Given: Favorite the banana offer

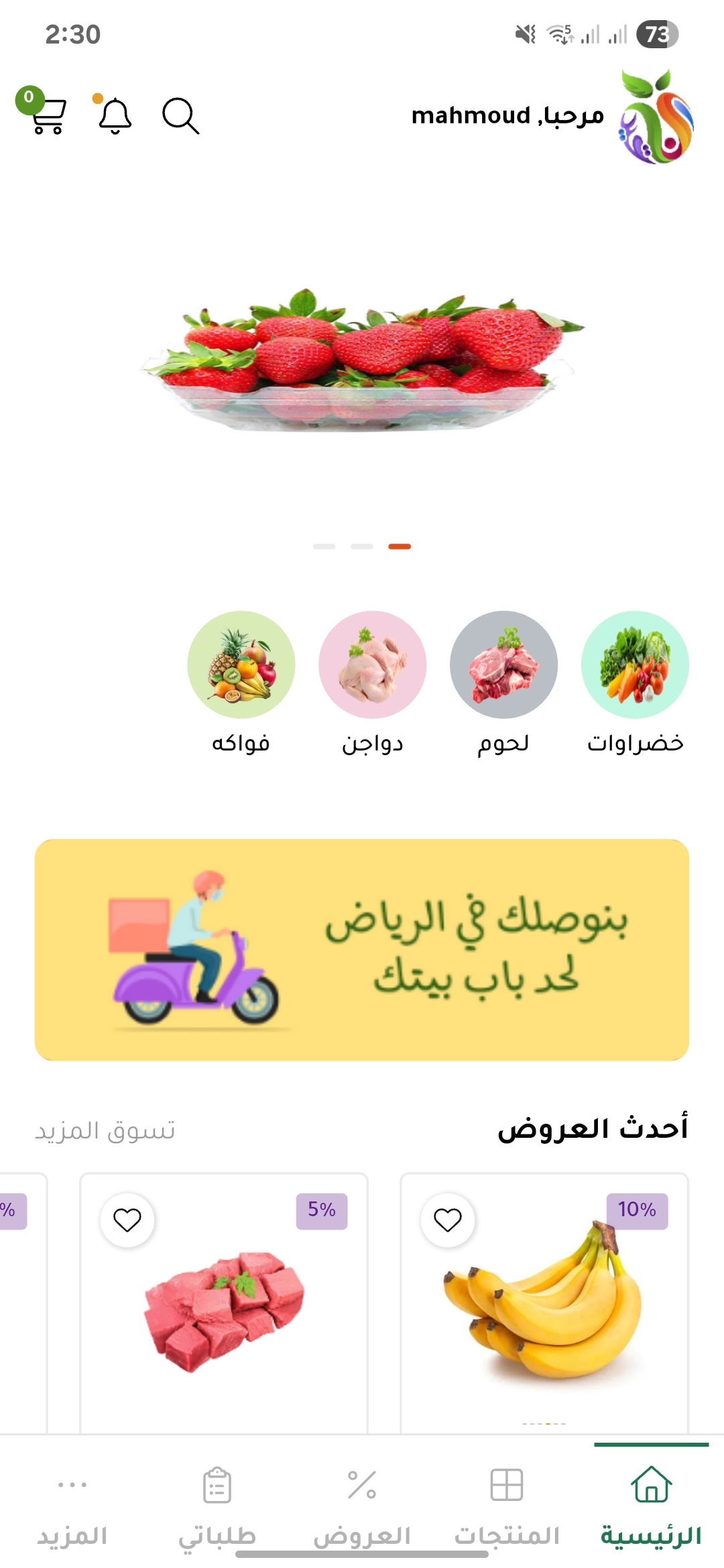Looking at the screenshot, I should pos(448,1220).
